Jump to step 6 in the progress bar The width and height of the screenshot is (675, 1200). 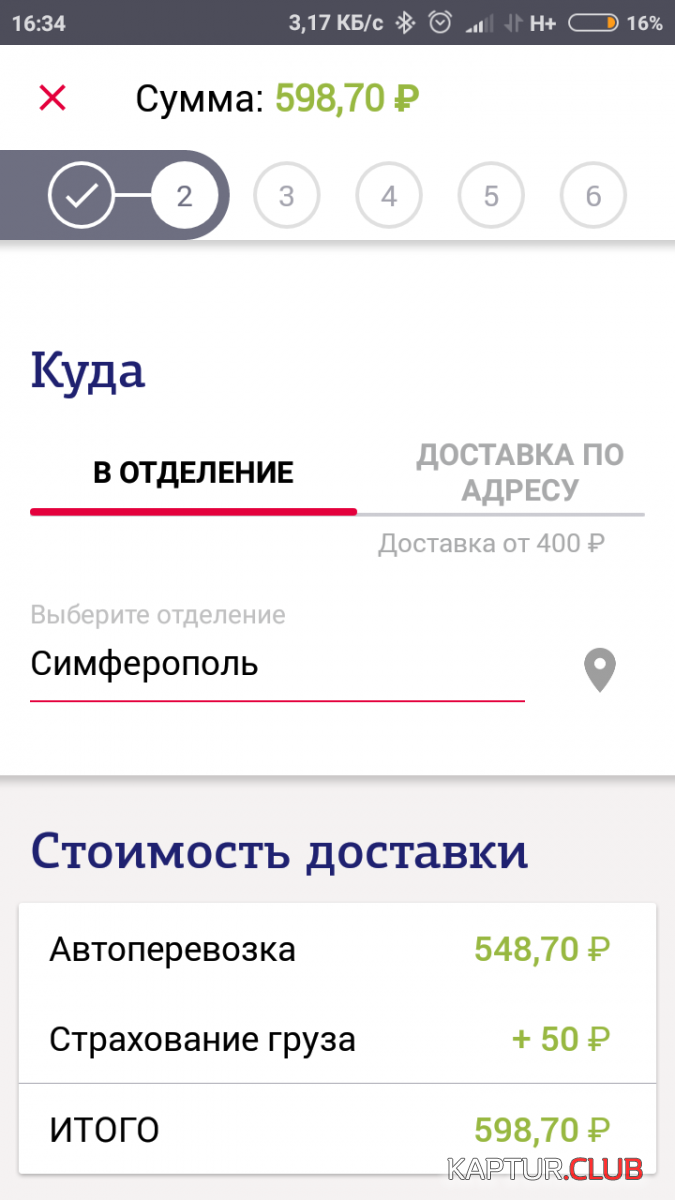point(593,196)
